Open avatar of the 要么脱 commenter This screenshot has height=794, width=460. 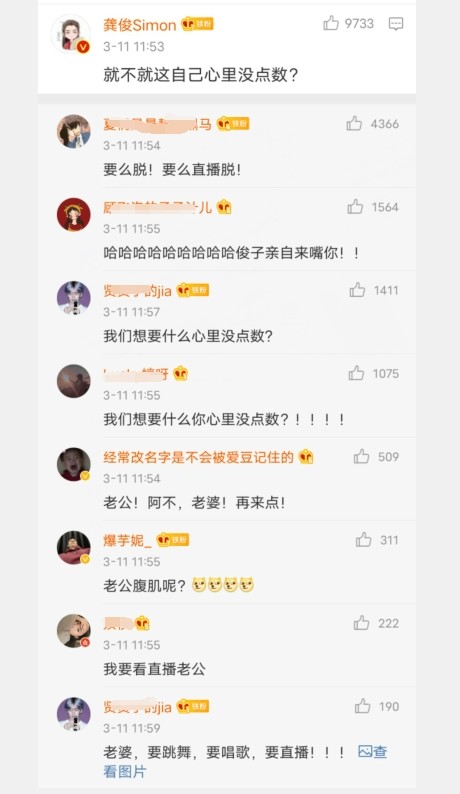(73, 131)
